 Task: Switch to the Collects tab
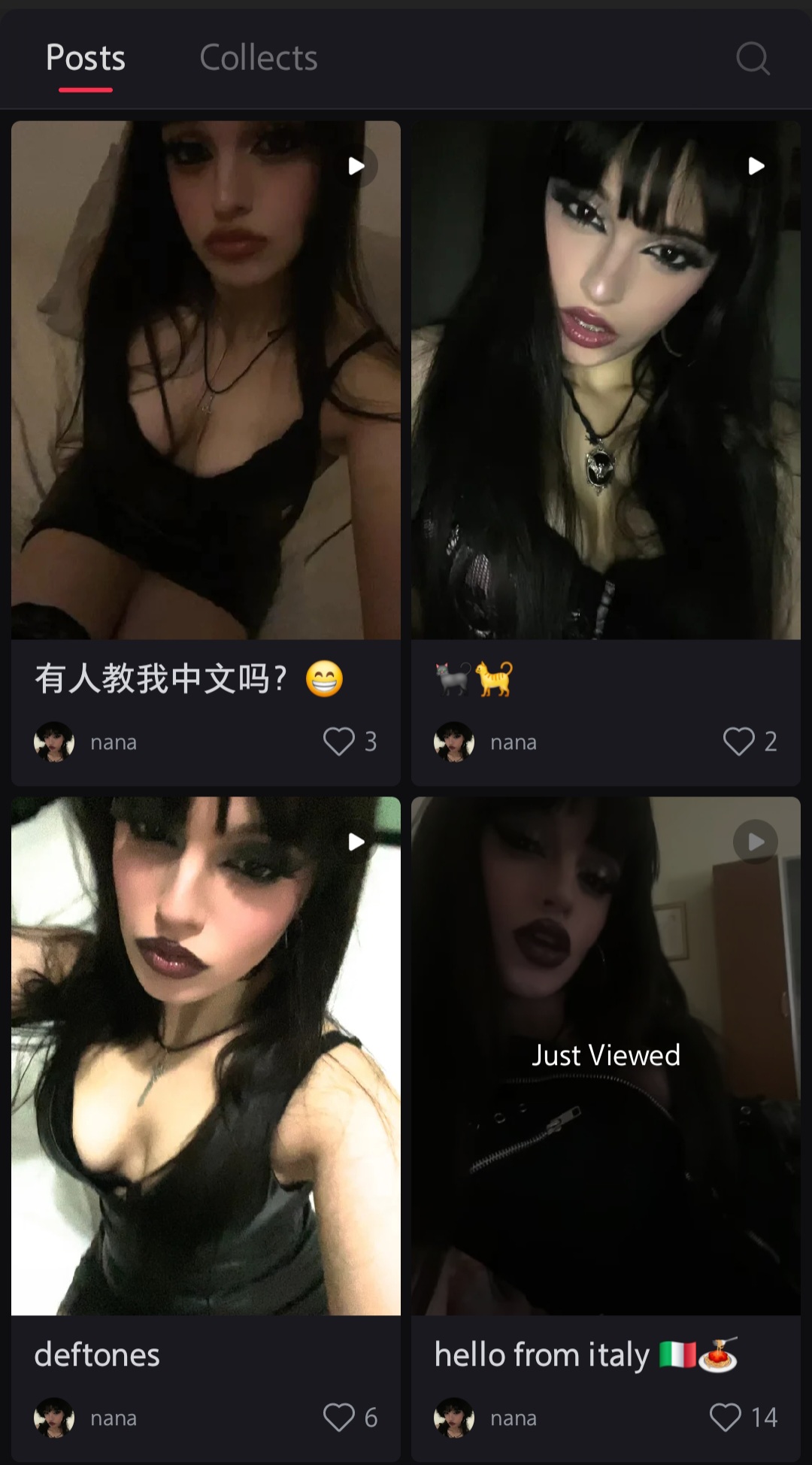[258, 58]
